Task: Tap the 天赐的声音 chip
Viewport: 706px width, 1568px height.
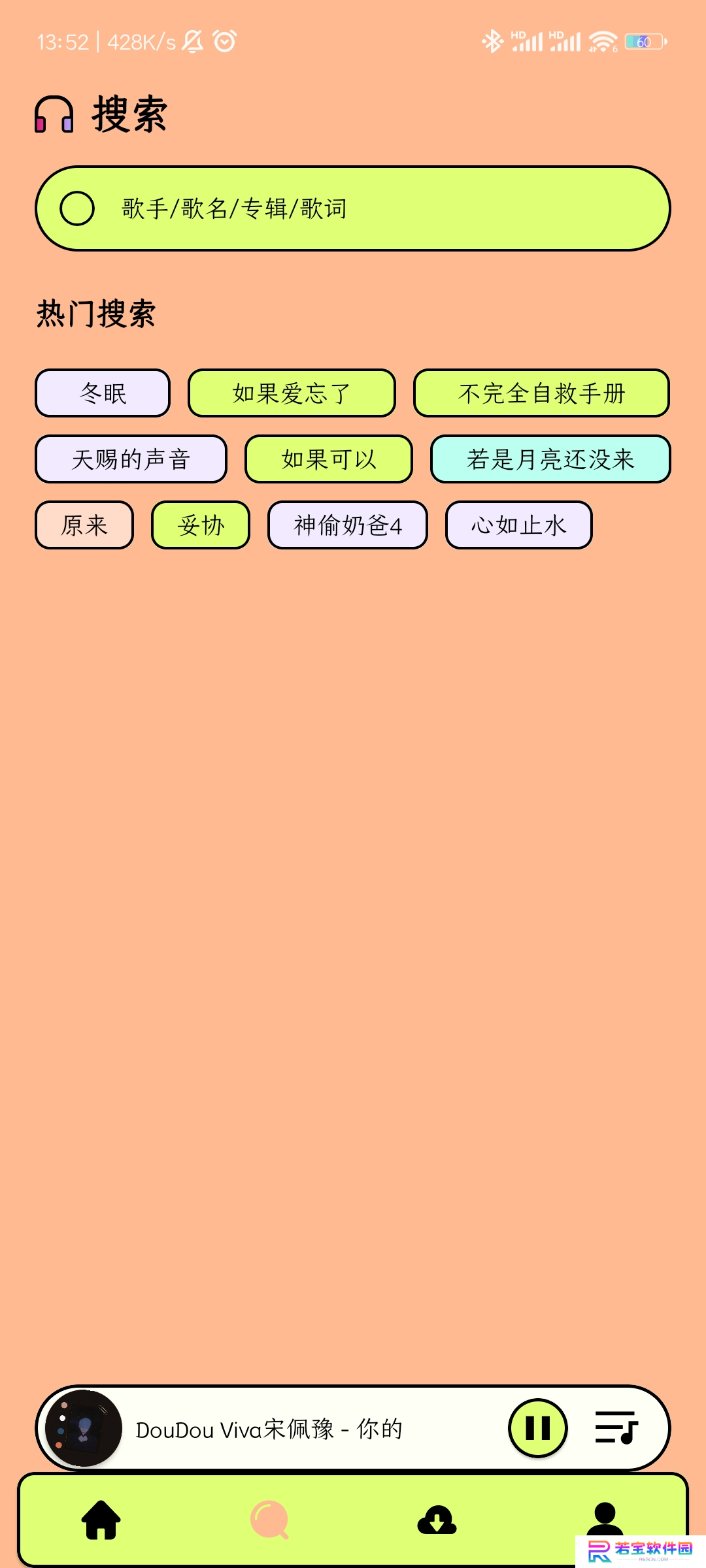Action: point(131,459)
